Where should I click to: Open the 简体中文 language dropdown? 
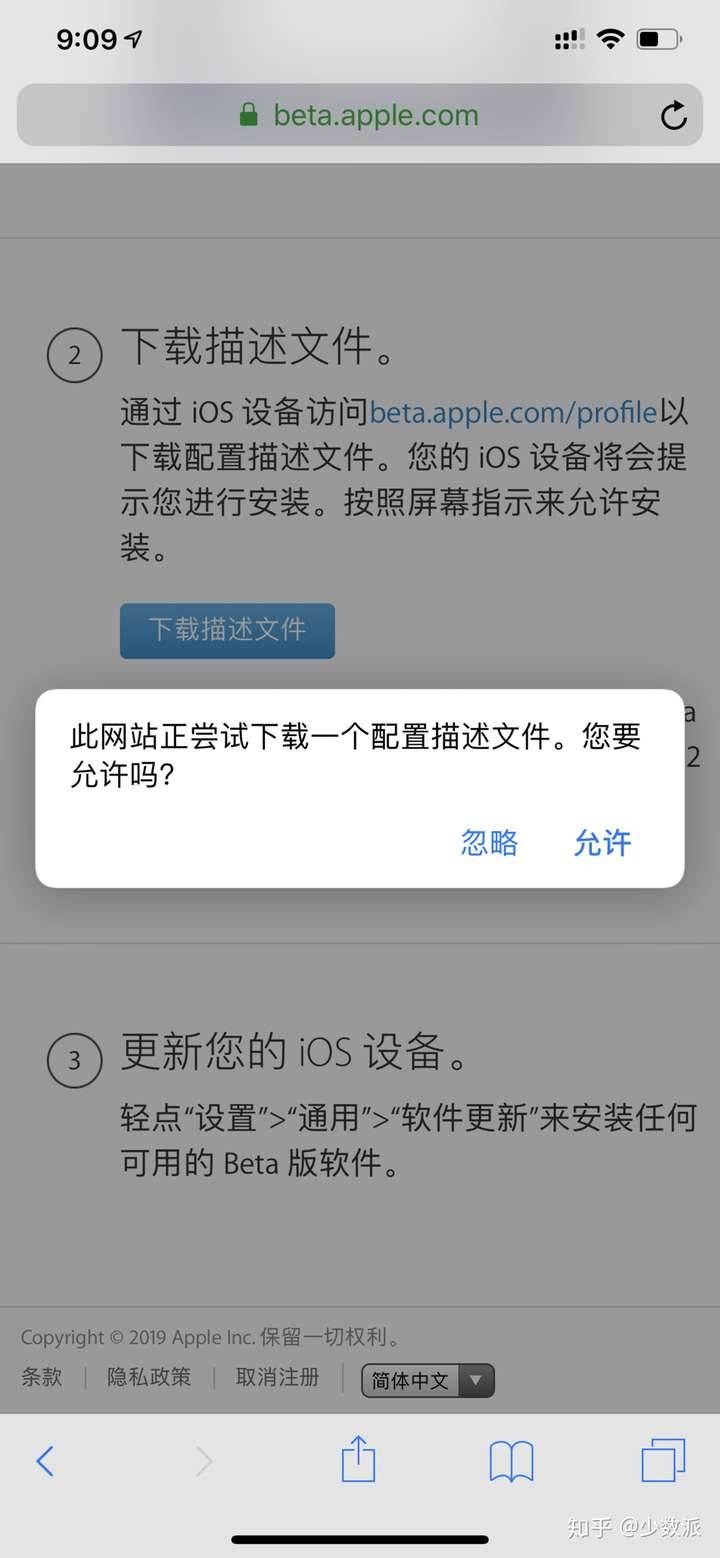[428, 1381]
